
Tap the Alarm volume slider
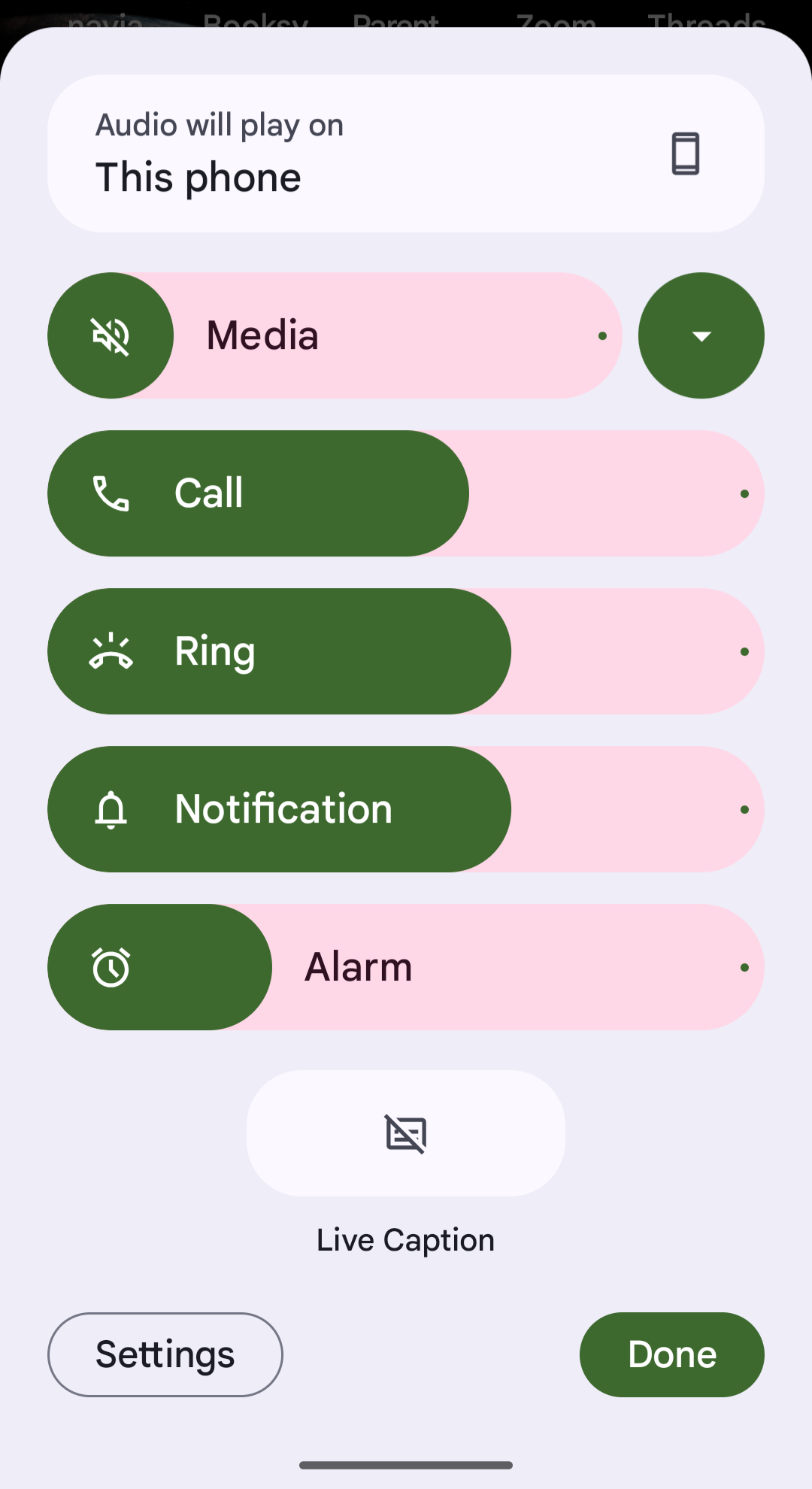(x=406, y=967)
